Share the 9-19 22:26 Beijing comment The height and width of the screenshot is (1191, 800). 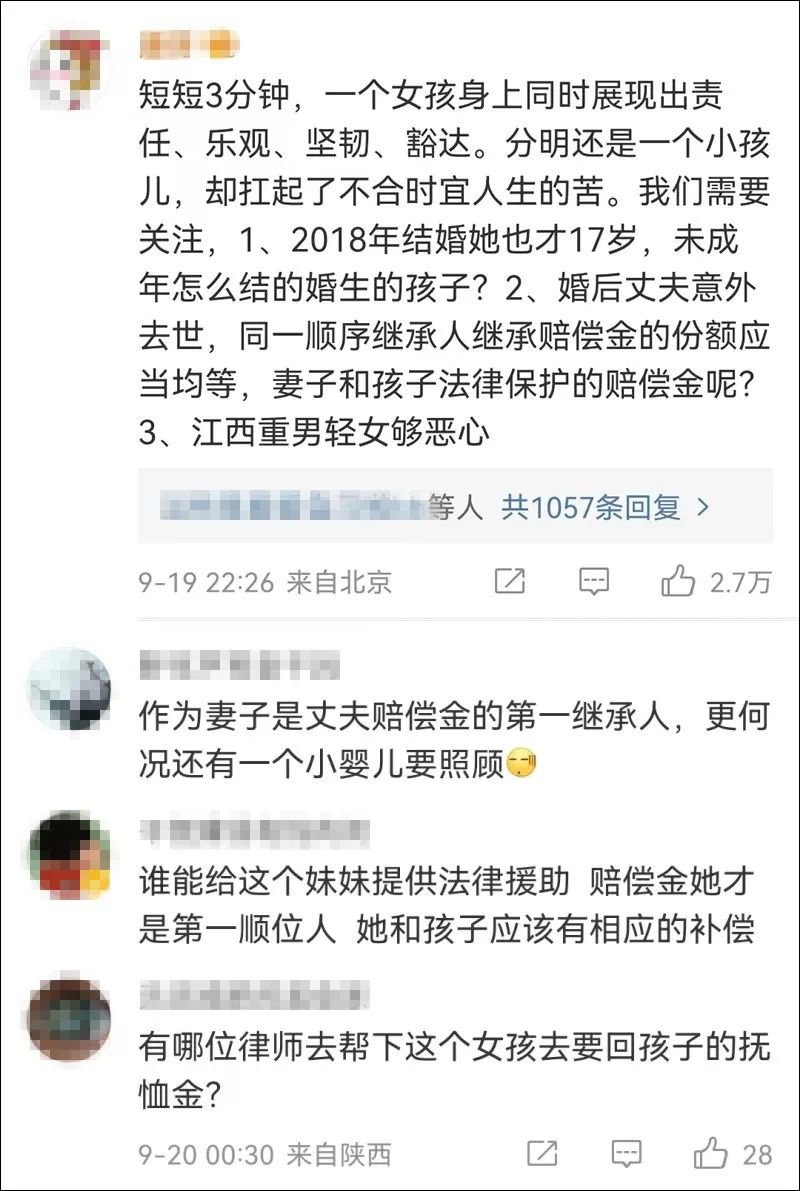coord(510,582)
